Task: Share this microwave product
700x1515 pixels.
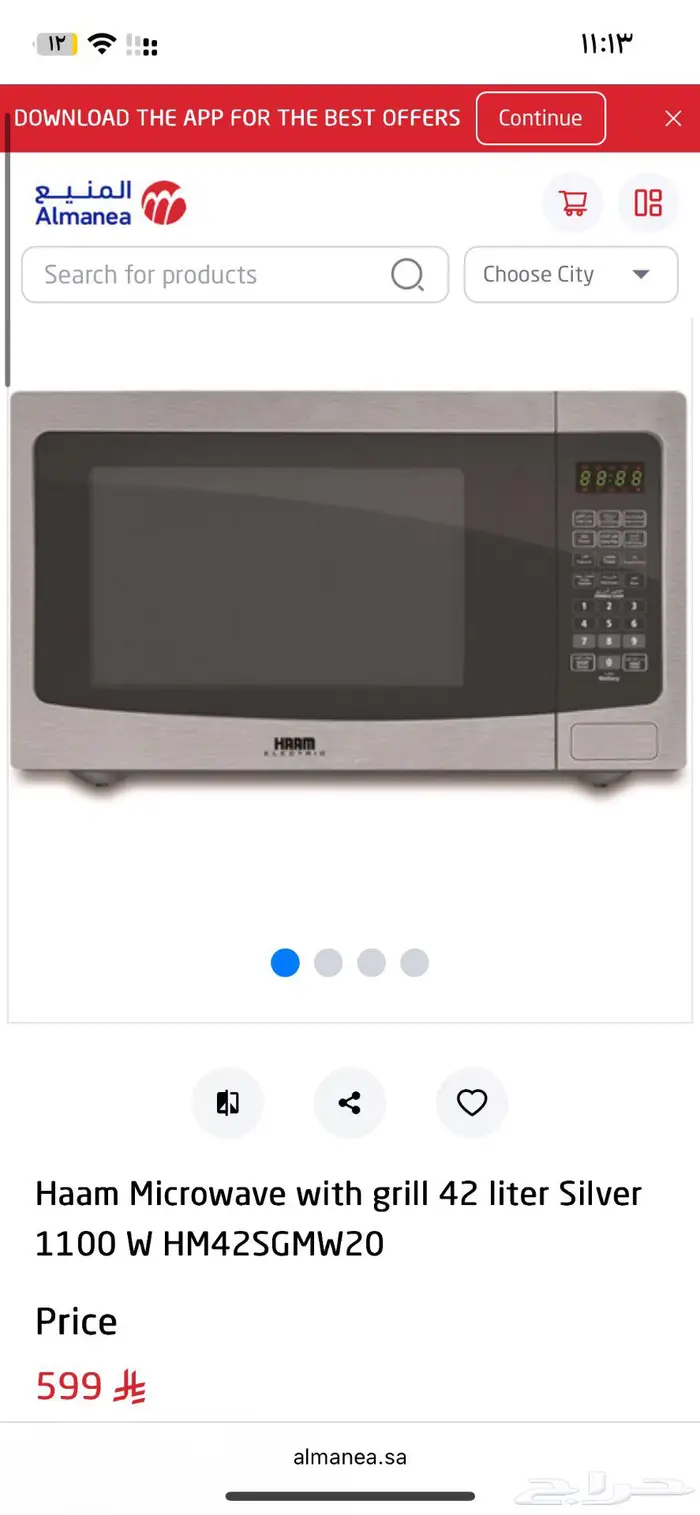Action: (349, 1103)
